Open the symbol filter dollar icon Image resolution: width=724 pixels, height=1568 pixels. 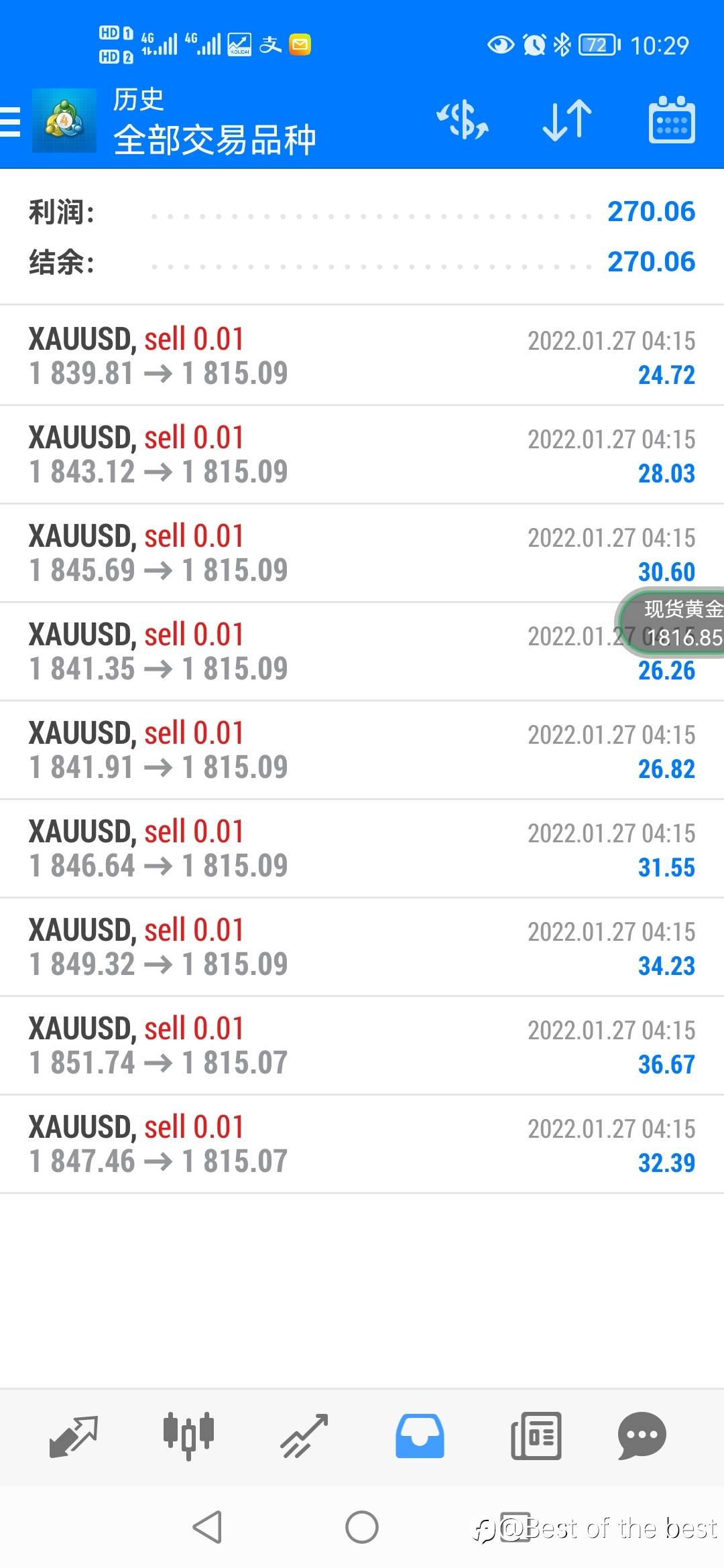[x=463, y=121]
